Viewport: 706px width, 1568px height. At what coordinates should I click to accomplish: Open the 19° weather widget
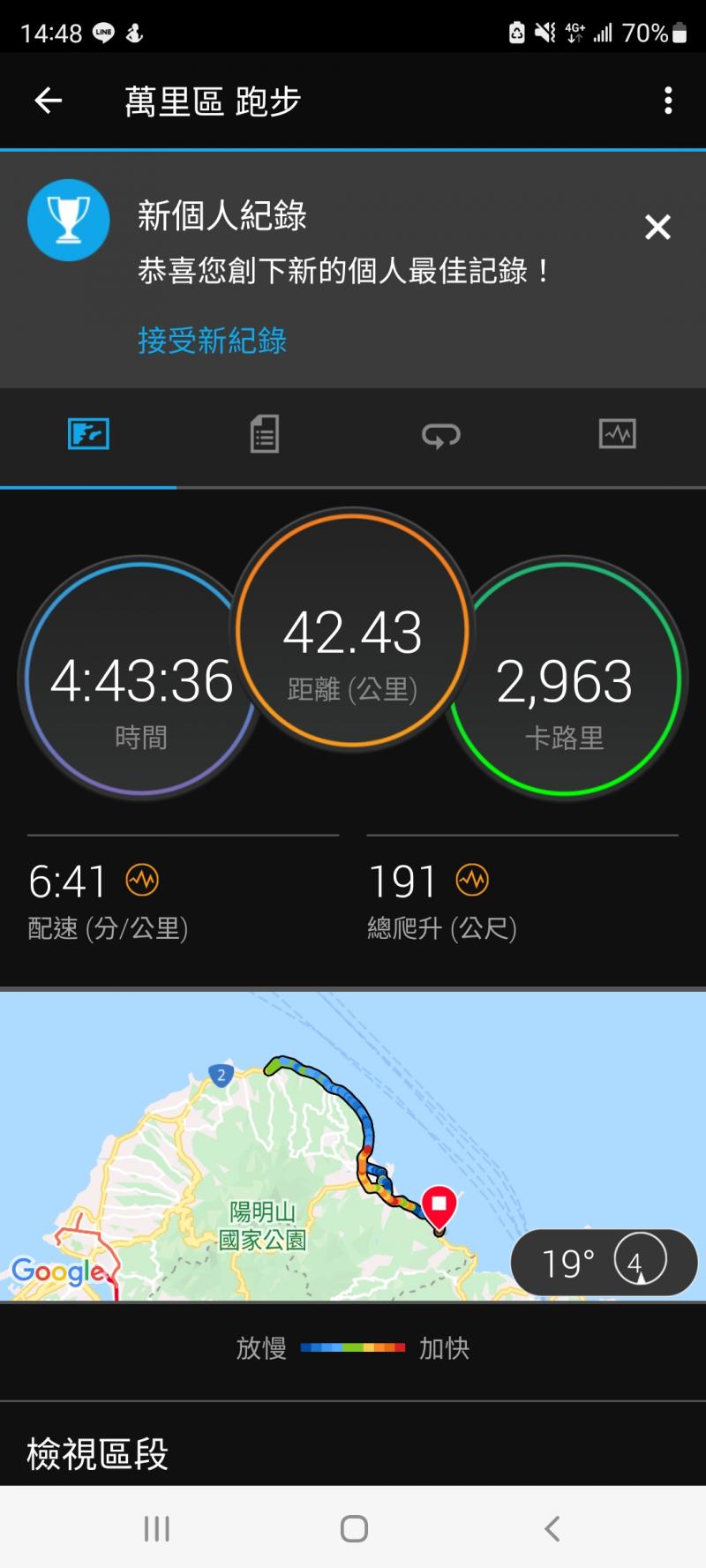(604, 1264)
